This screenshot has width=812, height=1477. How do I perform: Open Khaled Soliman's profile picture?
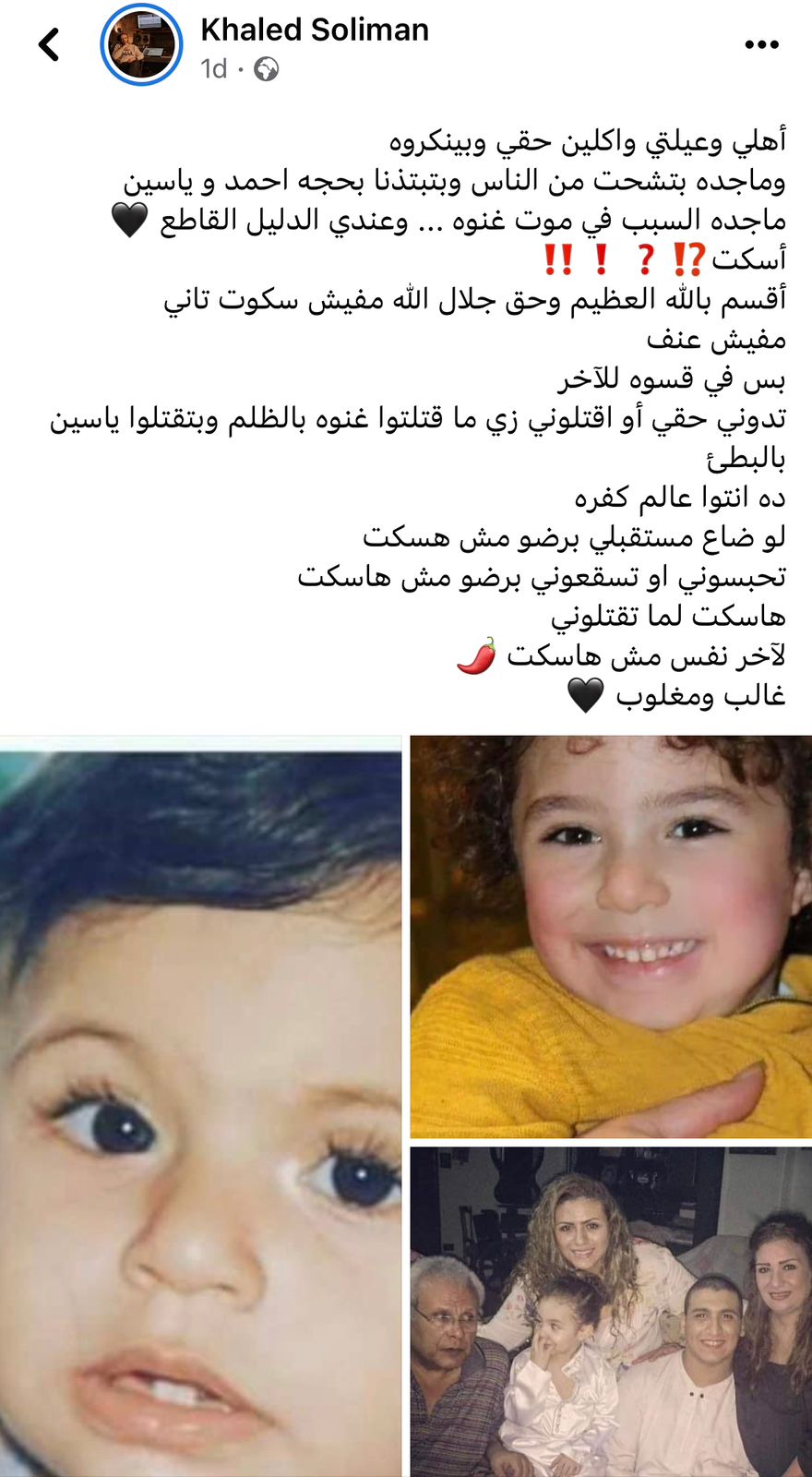coord(141,44)
